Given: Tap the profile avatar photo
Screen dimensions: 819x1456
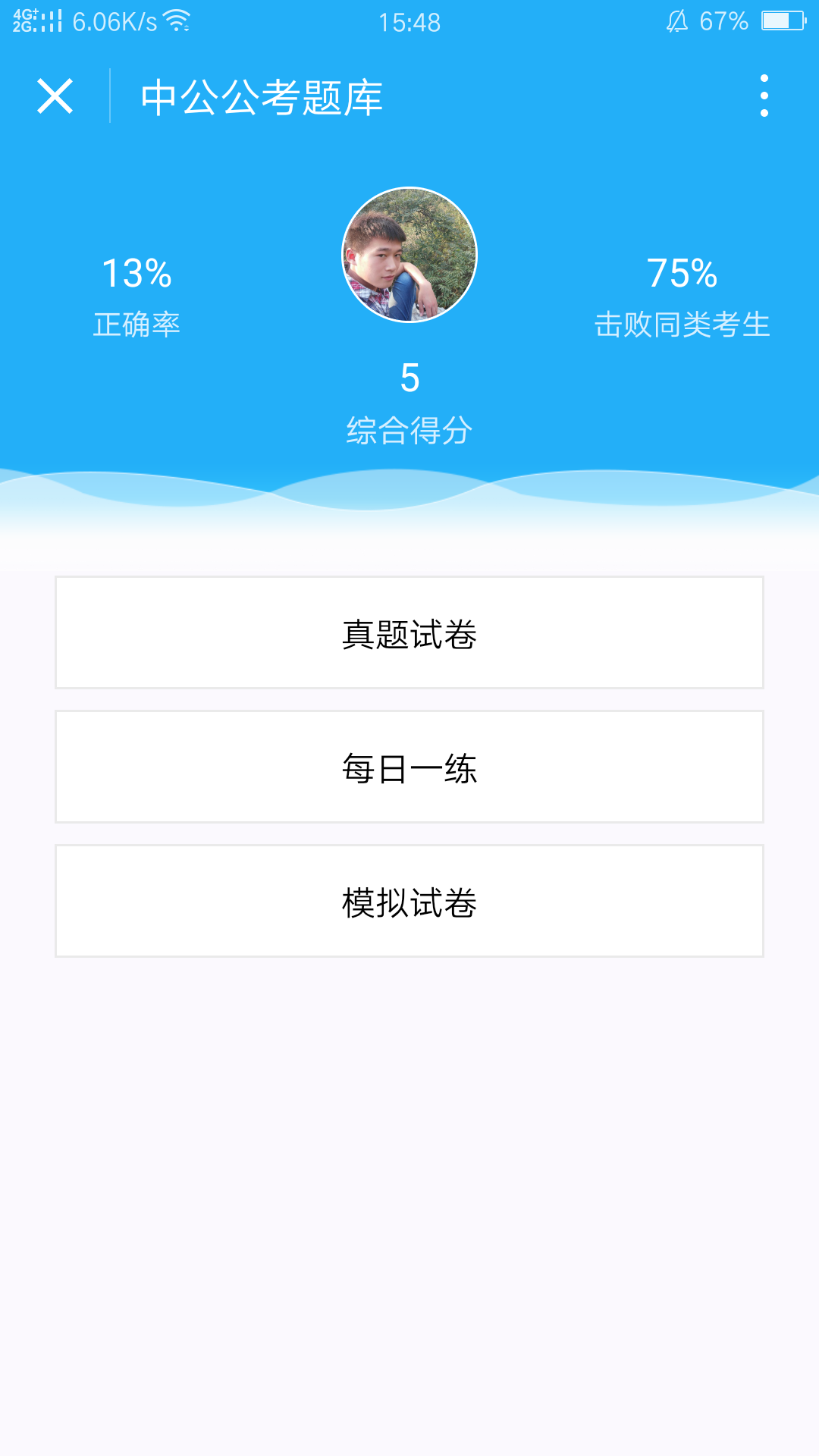Looking at the screenshot, I should (x=409, y=255).
